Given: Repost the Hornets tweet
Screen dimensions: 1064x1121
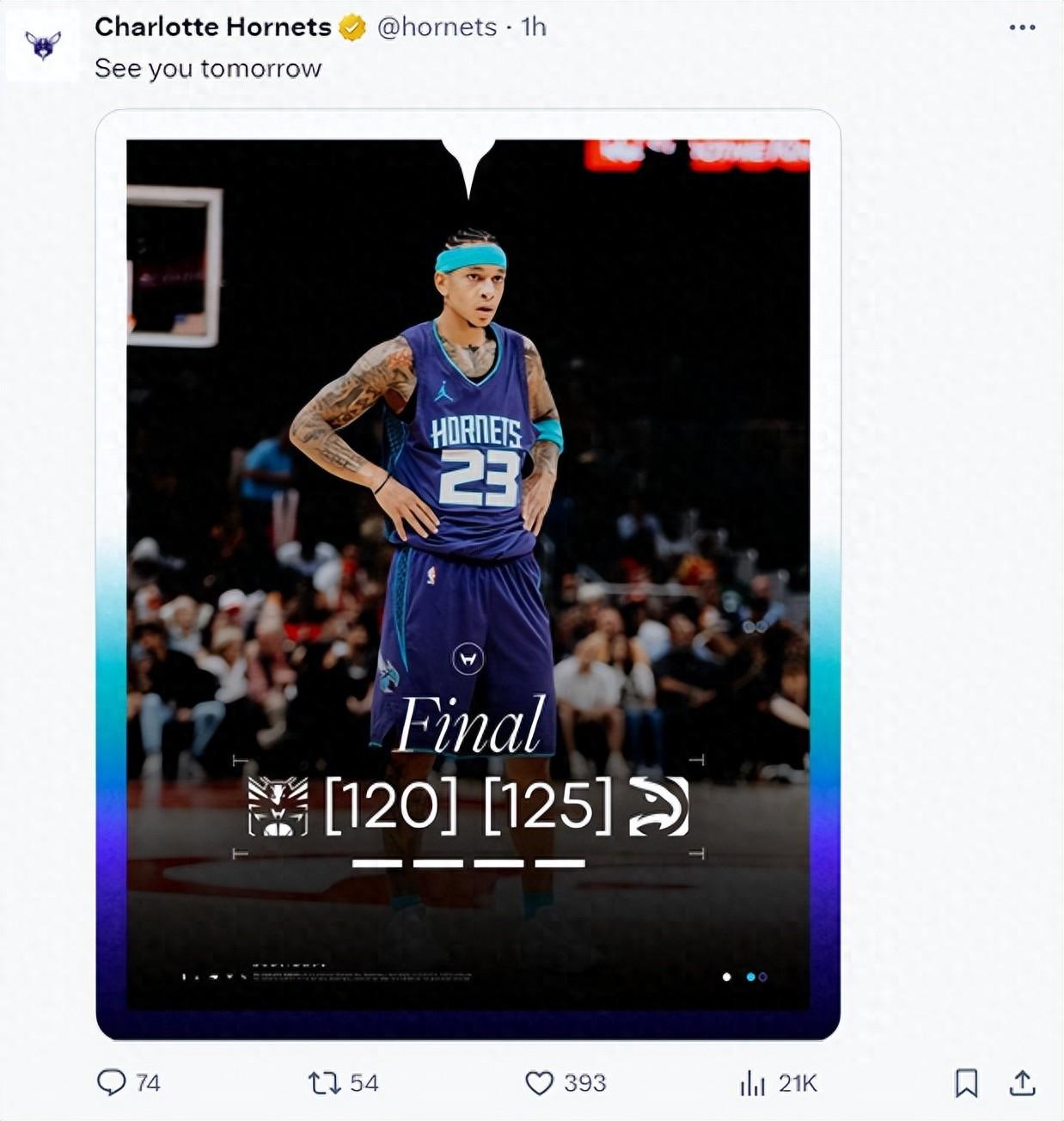Looking at the screenshot, I should pos(325,1083).
